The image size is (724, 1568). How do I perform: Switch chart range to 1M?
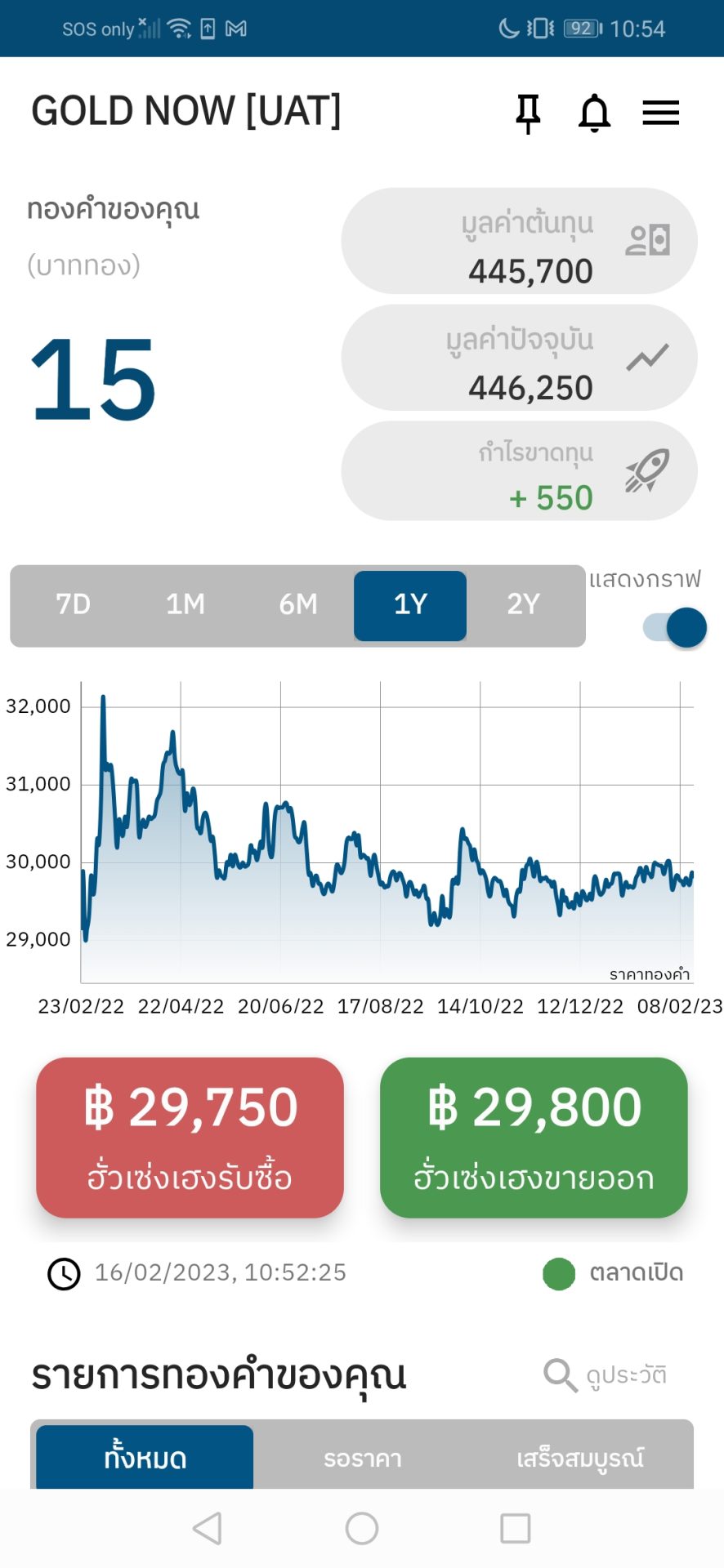click(185, 604)
